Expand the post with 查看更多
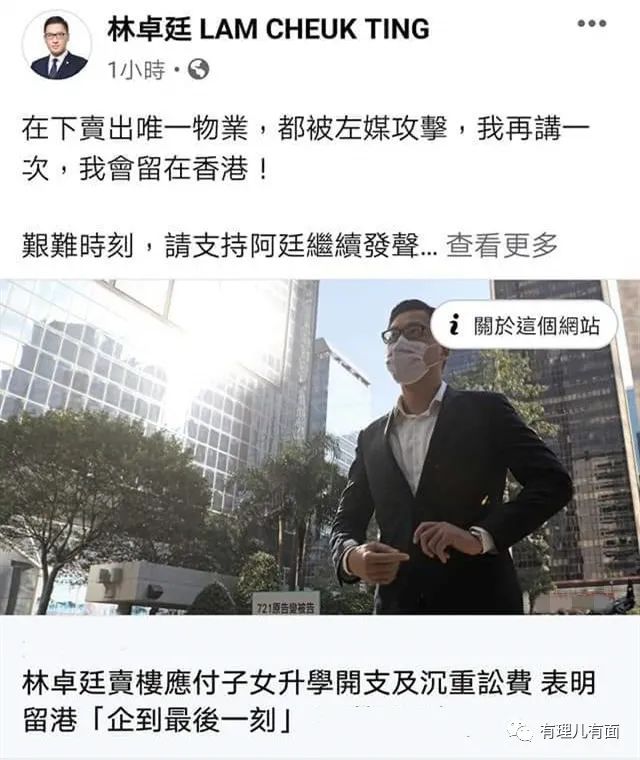The image size is (640, 760). pyautogui.click(x=501, y=244)
